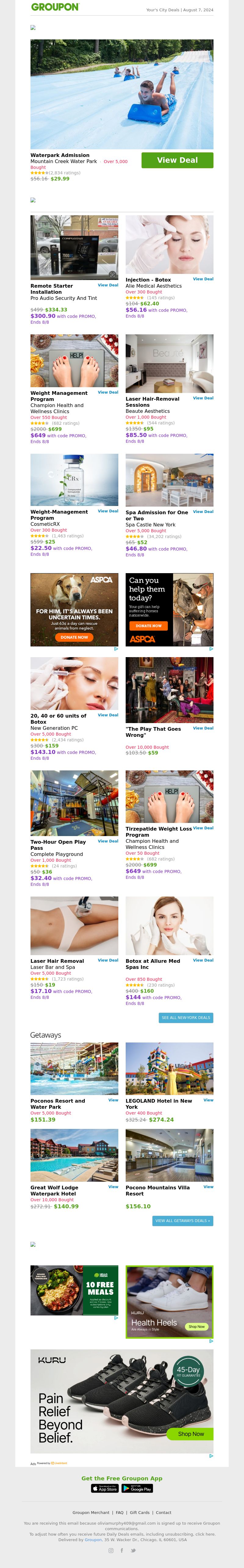The image size is (244, 1568).
Task: View Deal for Injection - Botox
Action: (203, 279)
